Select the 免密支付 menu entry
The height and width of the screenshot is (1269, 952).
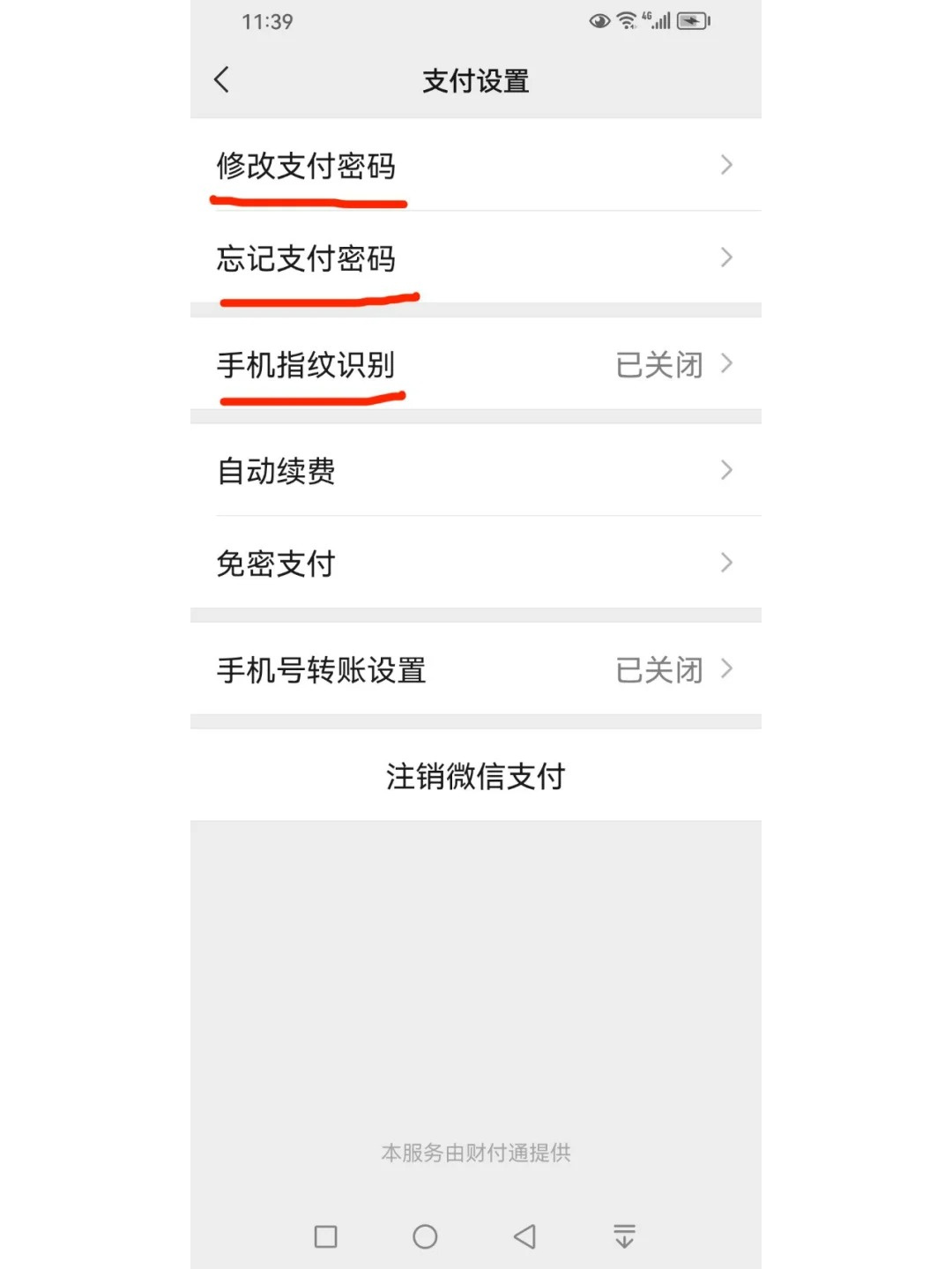(274, 562)
